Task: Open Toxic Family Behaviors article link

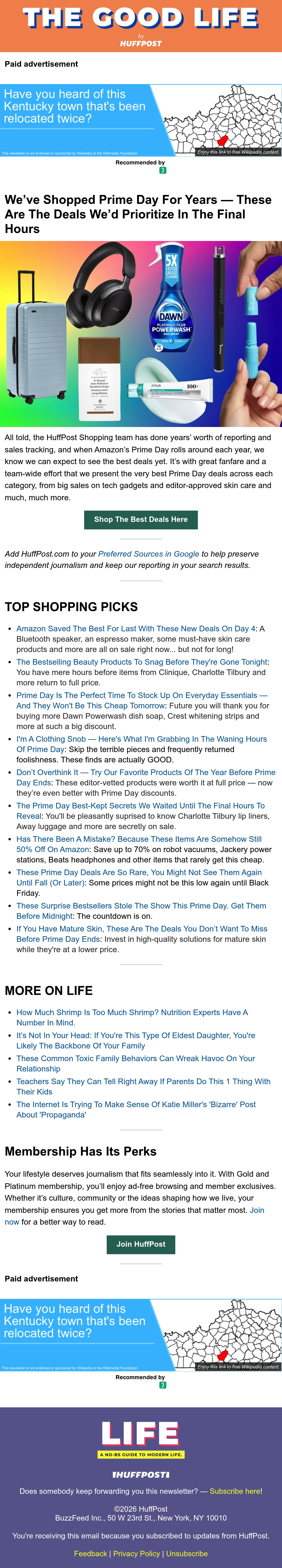Action: tap(136, 1063)
